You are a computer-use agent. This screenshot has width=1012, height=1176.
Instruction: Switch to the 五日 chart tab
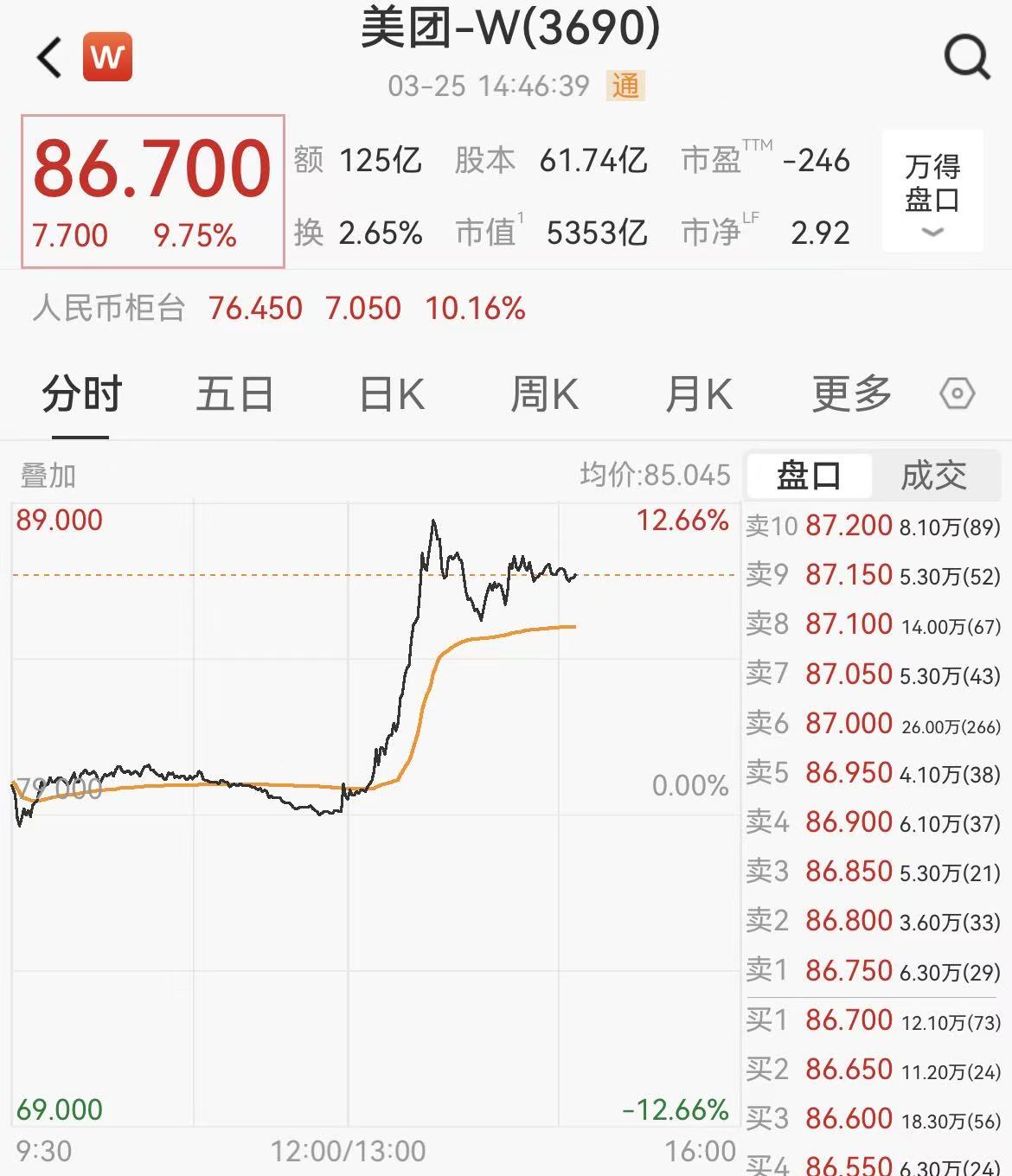[234, 395]
